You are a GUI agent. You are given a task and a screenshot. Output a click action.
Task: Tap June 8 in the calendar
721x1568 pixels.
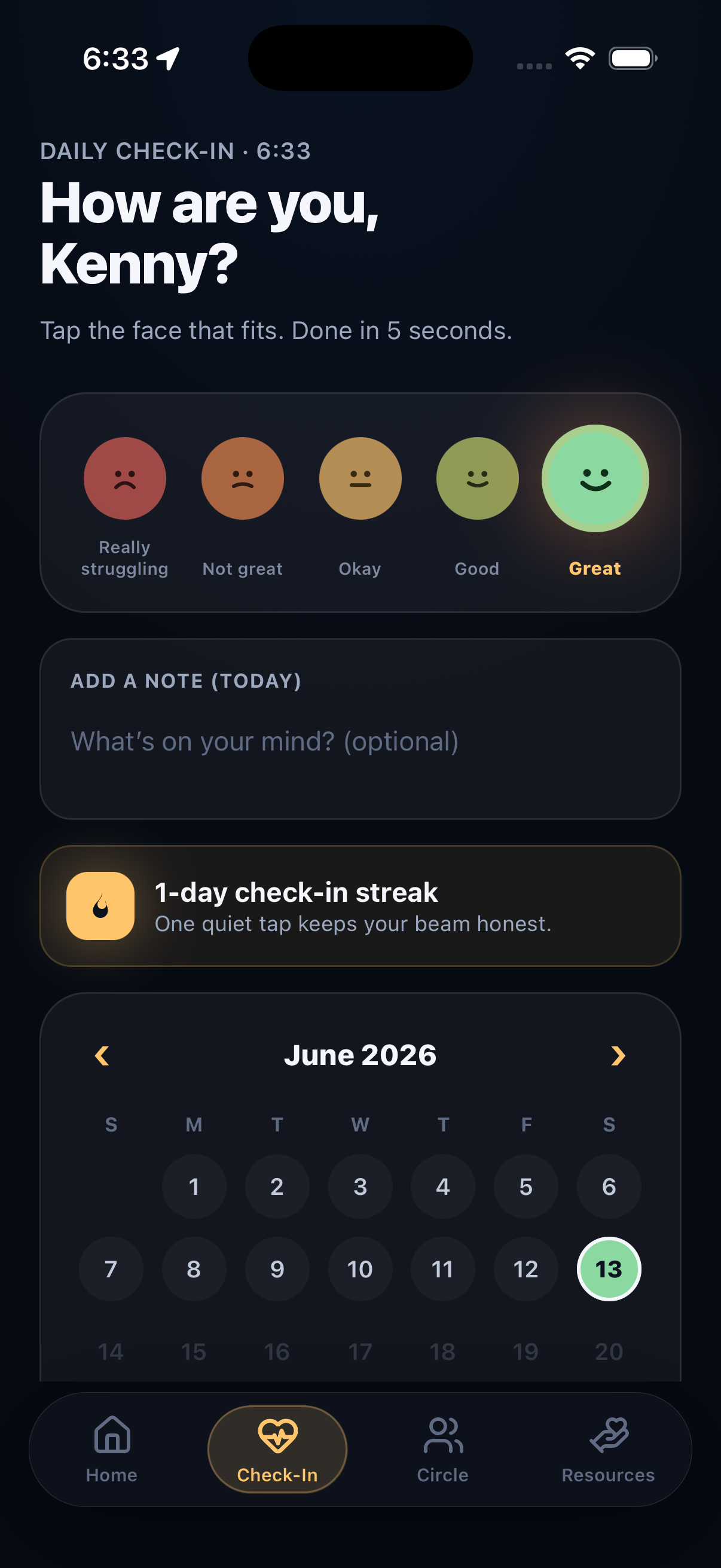[x=194, y=1269]
